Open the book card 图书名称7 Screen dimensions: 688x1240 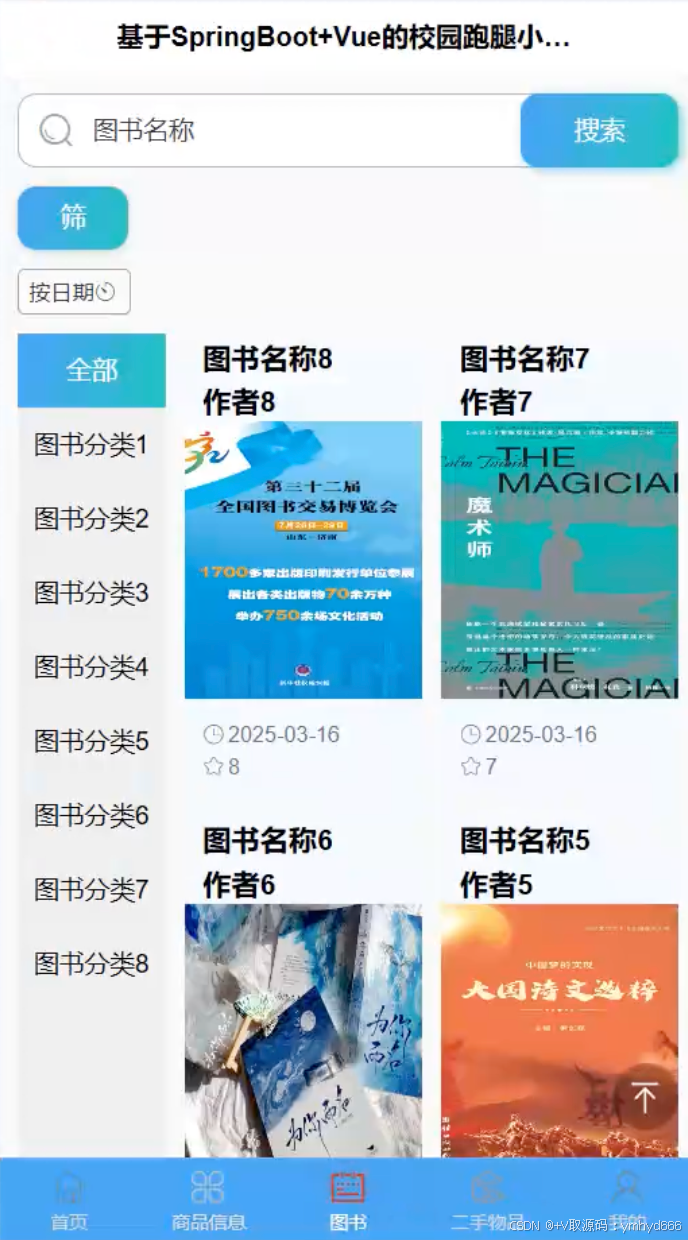(559, 559)
